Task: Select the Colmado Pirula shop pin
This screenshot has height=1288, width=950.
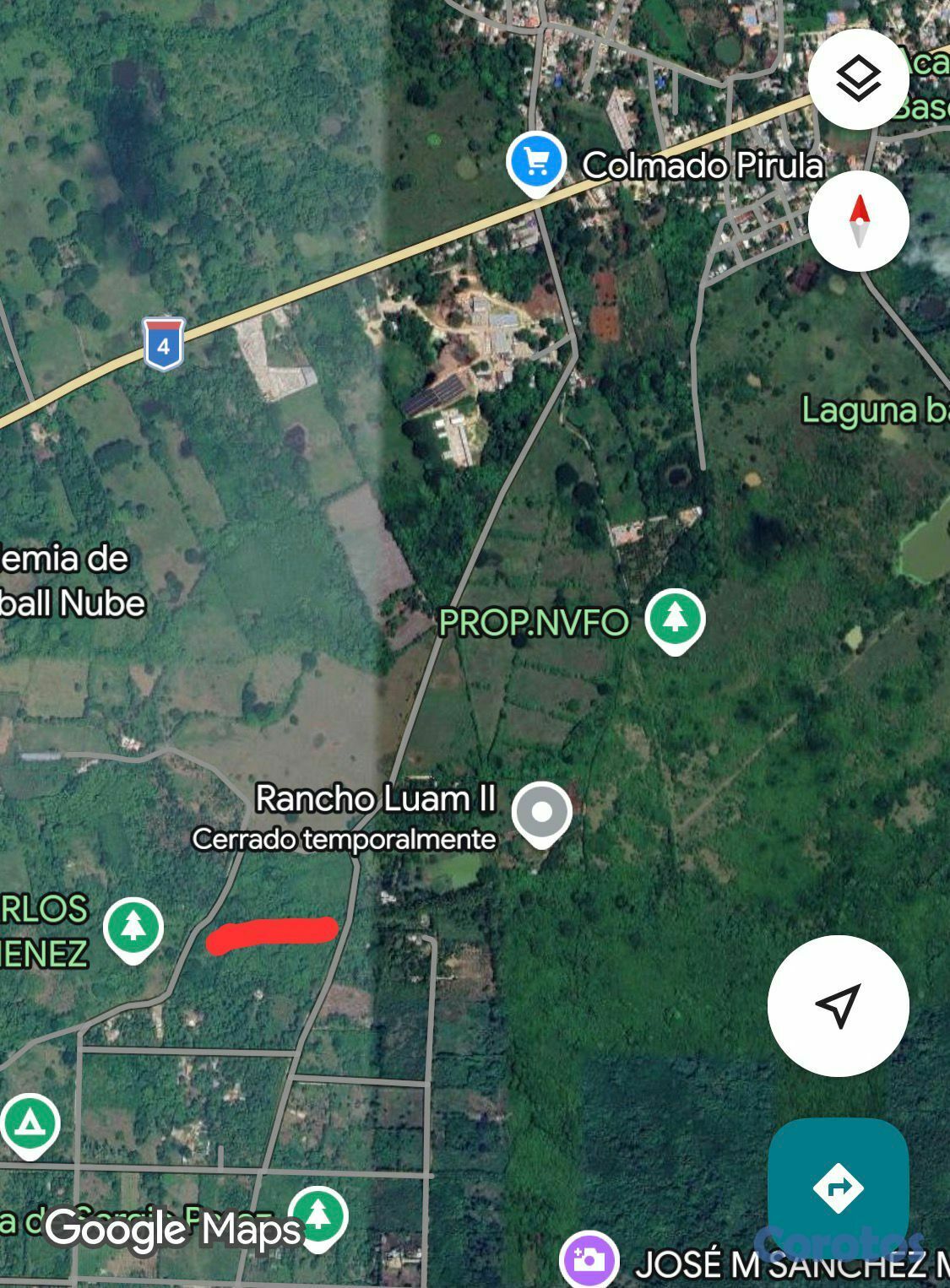Action: (x=536, y=162)
